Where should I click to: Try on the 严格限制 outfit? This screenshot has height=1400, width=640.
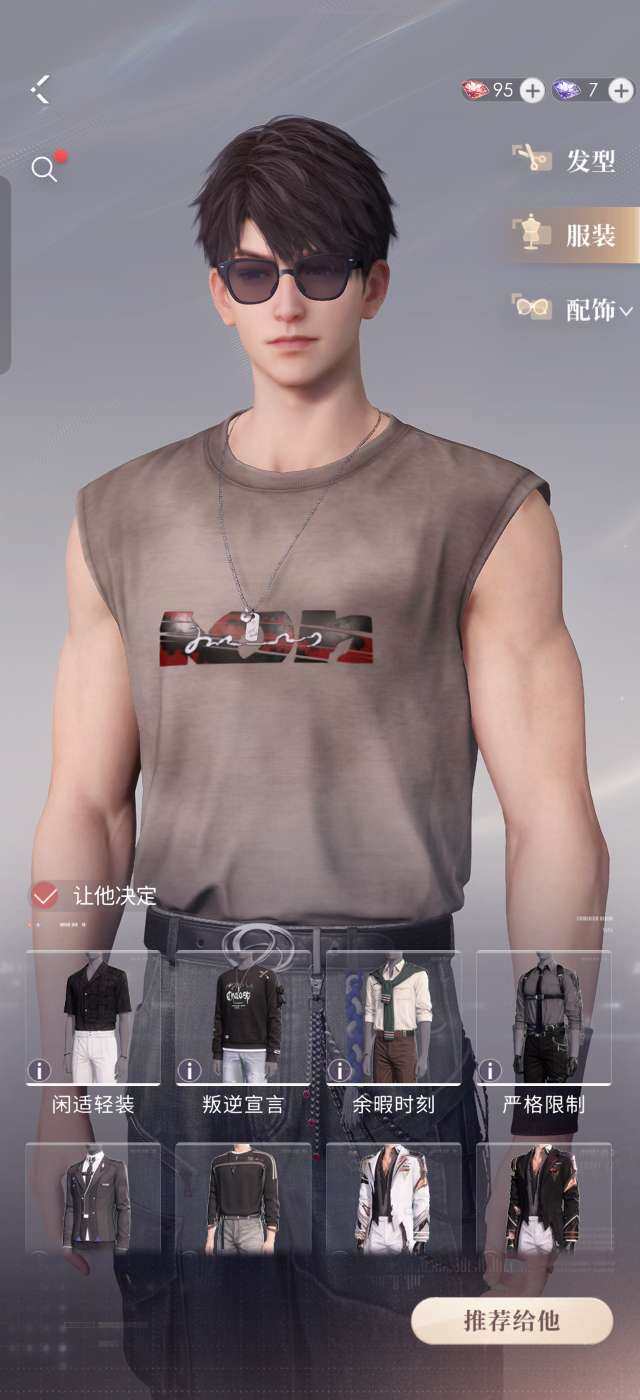coord(543,1015)
